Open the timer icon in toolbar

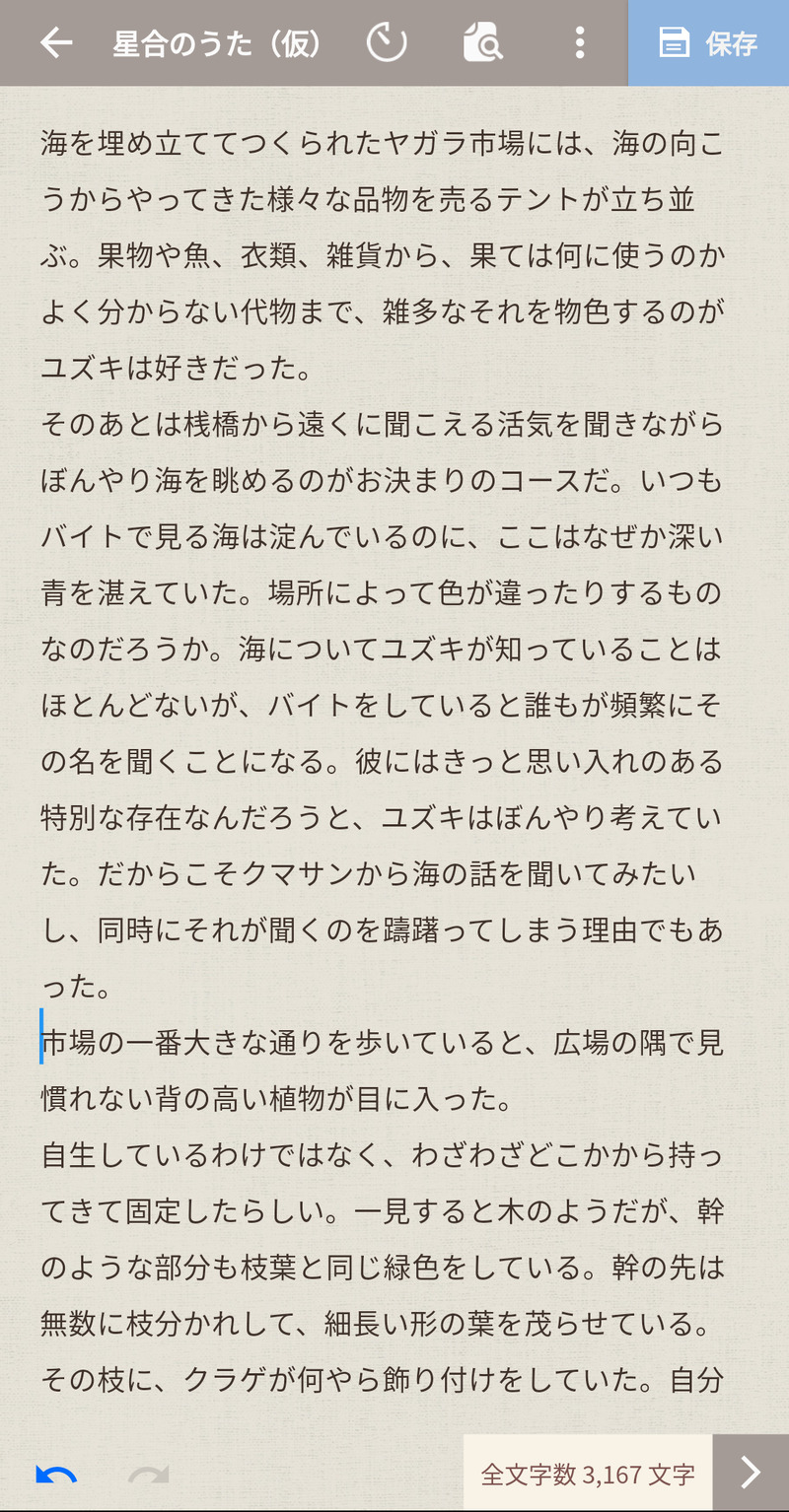387,43
